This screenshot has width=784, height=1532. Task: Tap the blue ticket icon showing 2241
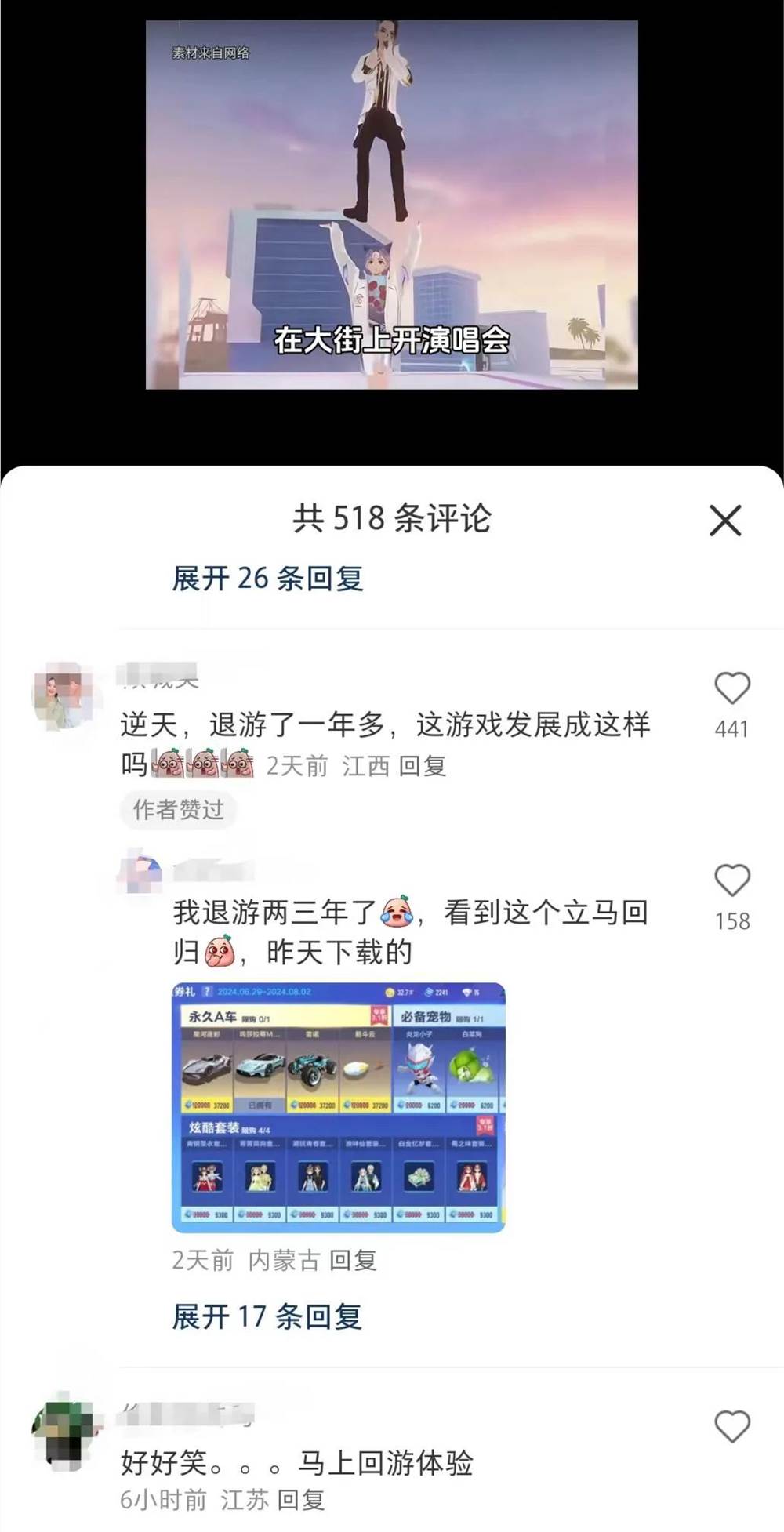click(x=428, y=991)
